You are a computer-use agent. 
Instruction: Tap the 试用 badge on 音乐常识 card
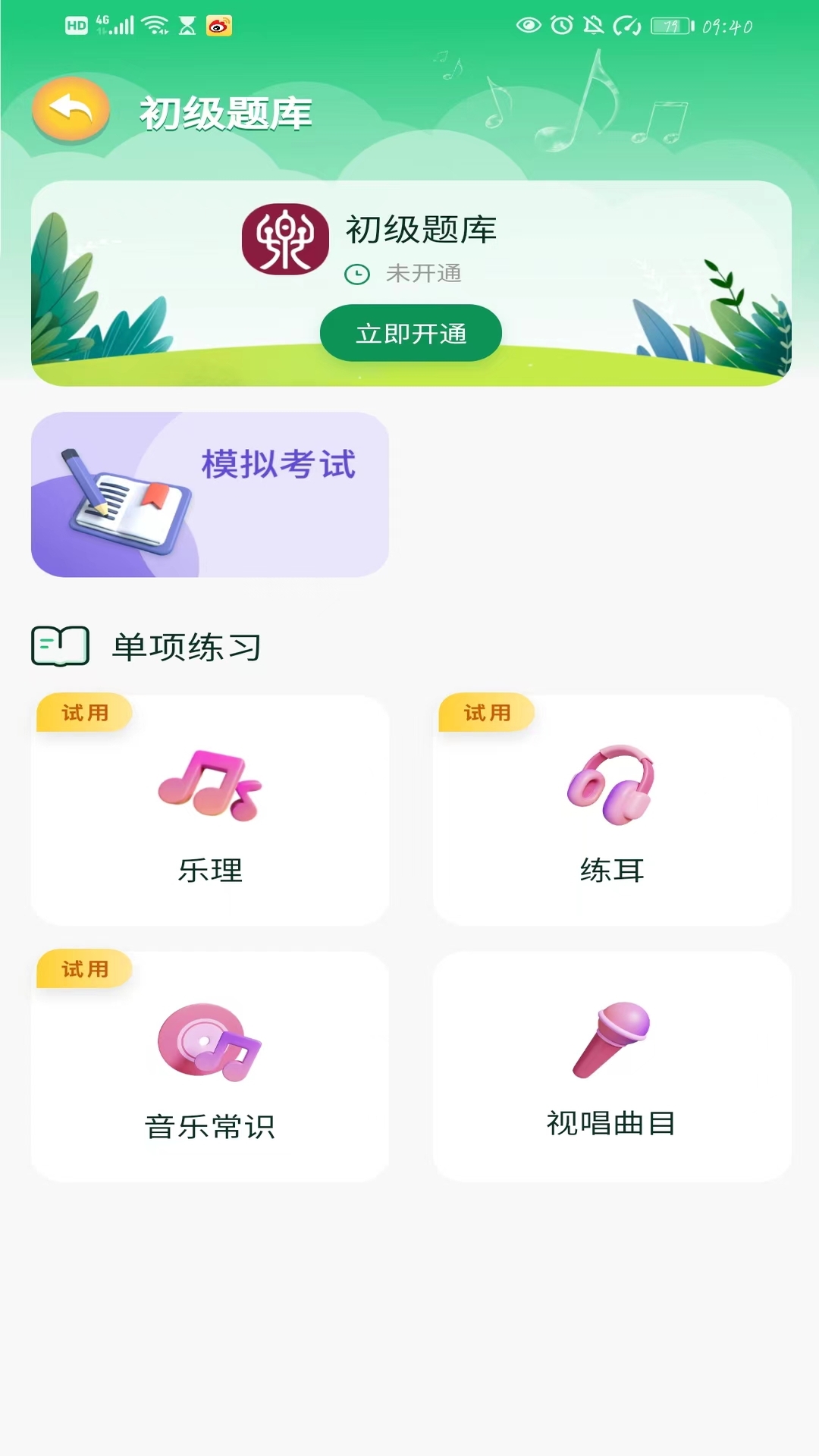(83, 968)
